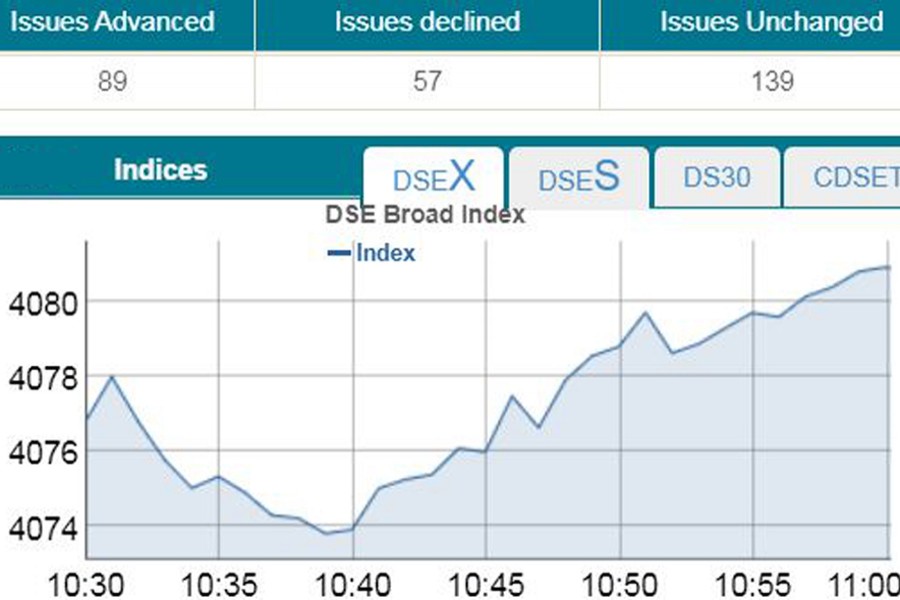Screen dimensions: 900x600
Task: Switch to the DSES index tab
Action: coord(579,178)
